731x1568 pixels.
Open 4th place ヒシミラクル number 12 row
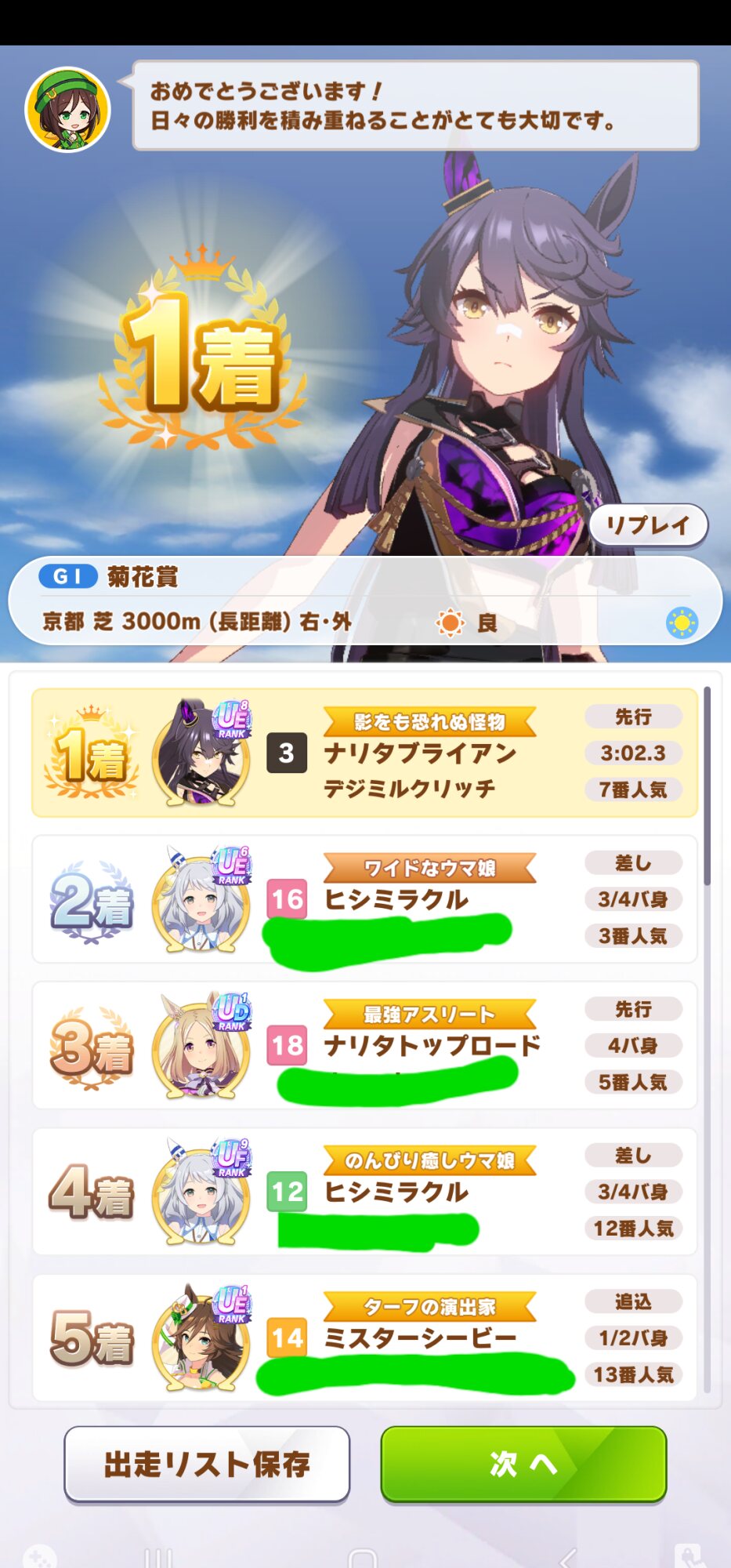pyautogui.click(x=364, y=1192)
